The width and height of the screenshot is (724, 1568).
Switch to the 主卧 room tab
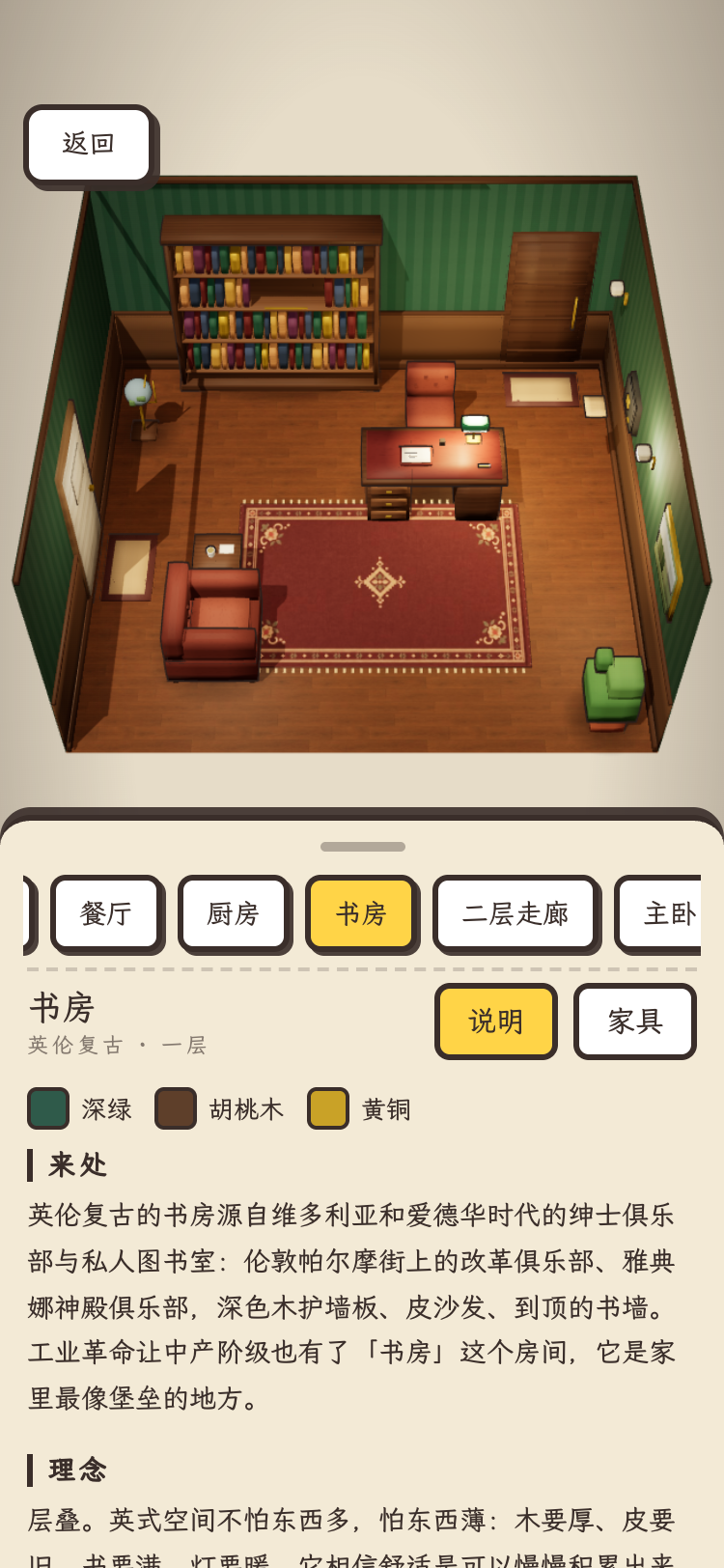[x=659, y=913]
